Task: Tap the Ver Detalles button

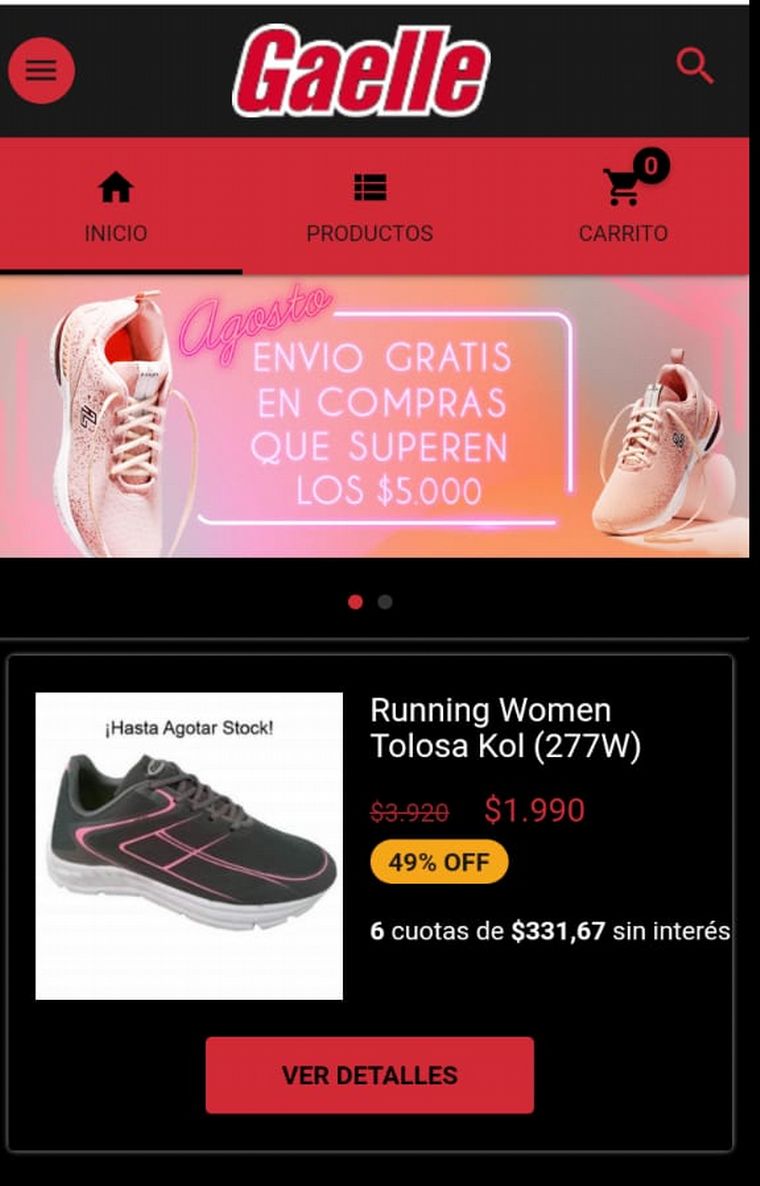Action: click(369, 1075)
